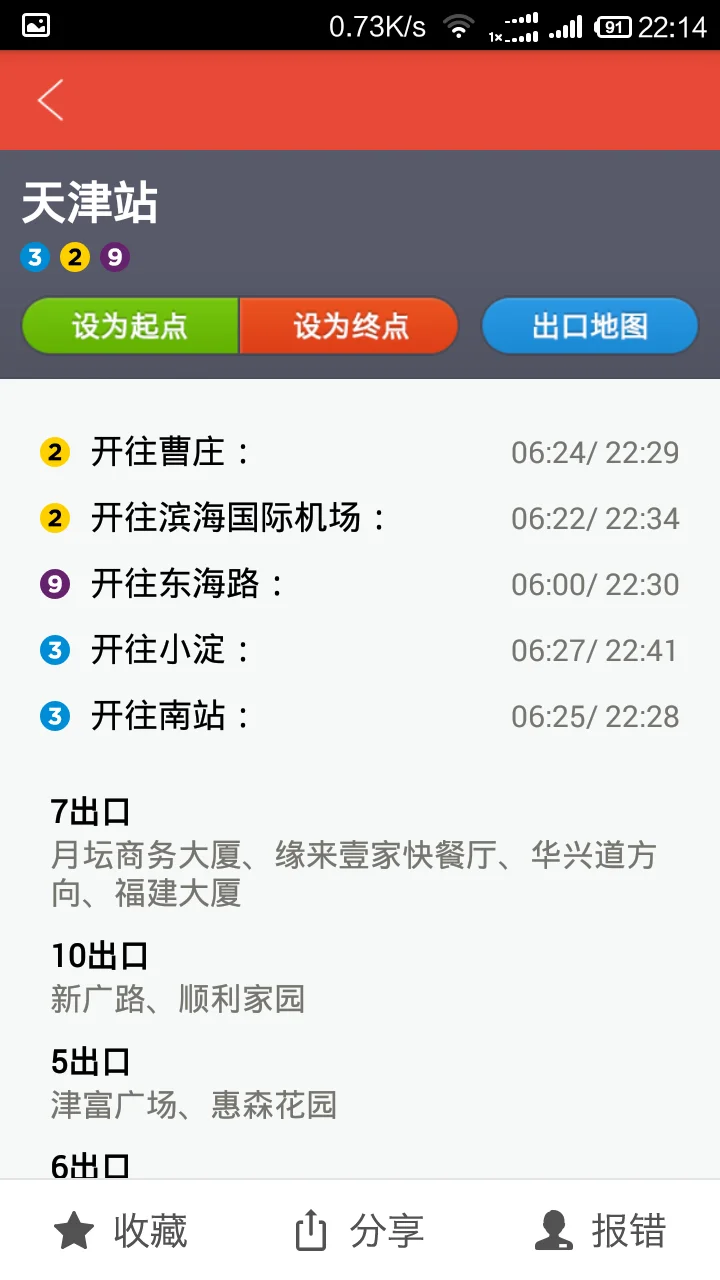The height and width of the screenshot is (1280, 720).
Task: Tap the person icon next to 报错
Action: 550,1230
